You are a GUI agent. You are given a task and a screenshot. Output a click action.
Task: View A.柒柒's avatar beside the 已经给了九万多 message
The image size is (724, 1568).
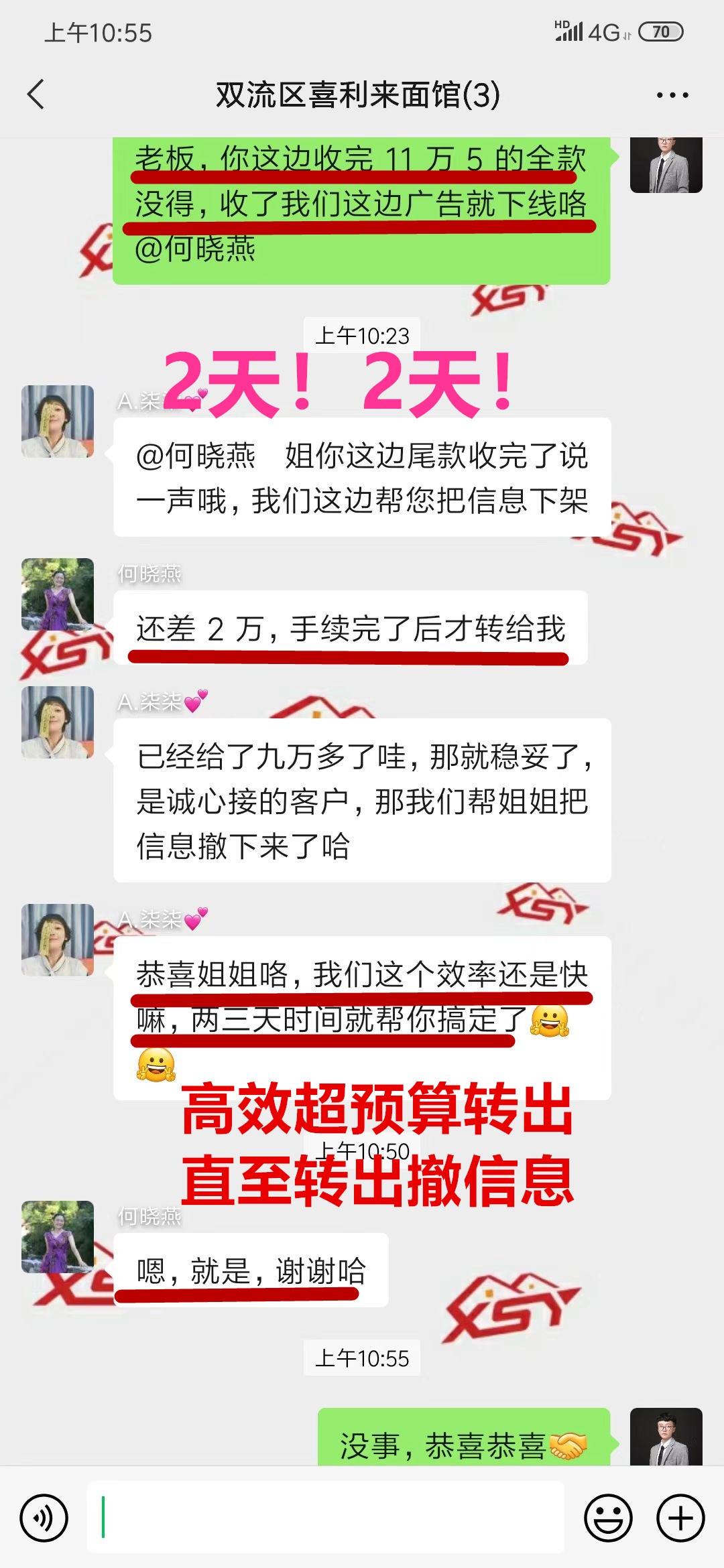(x=58, y=722)
